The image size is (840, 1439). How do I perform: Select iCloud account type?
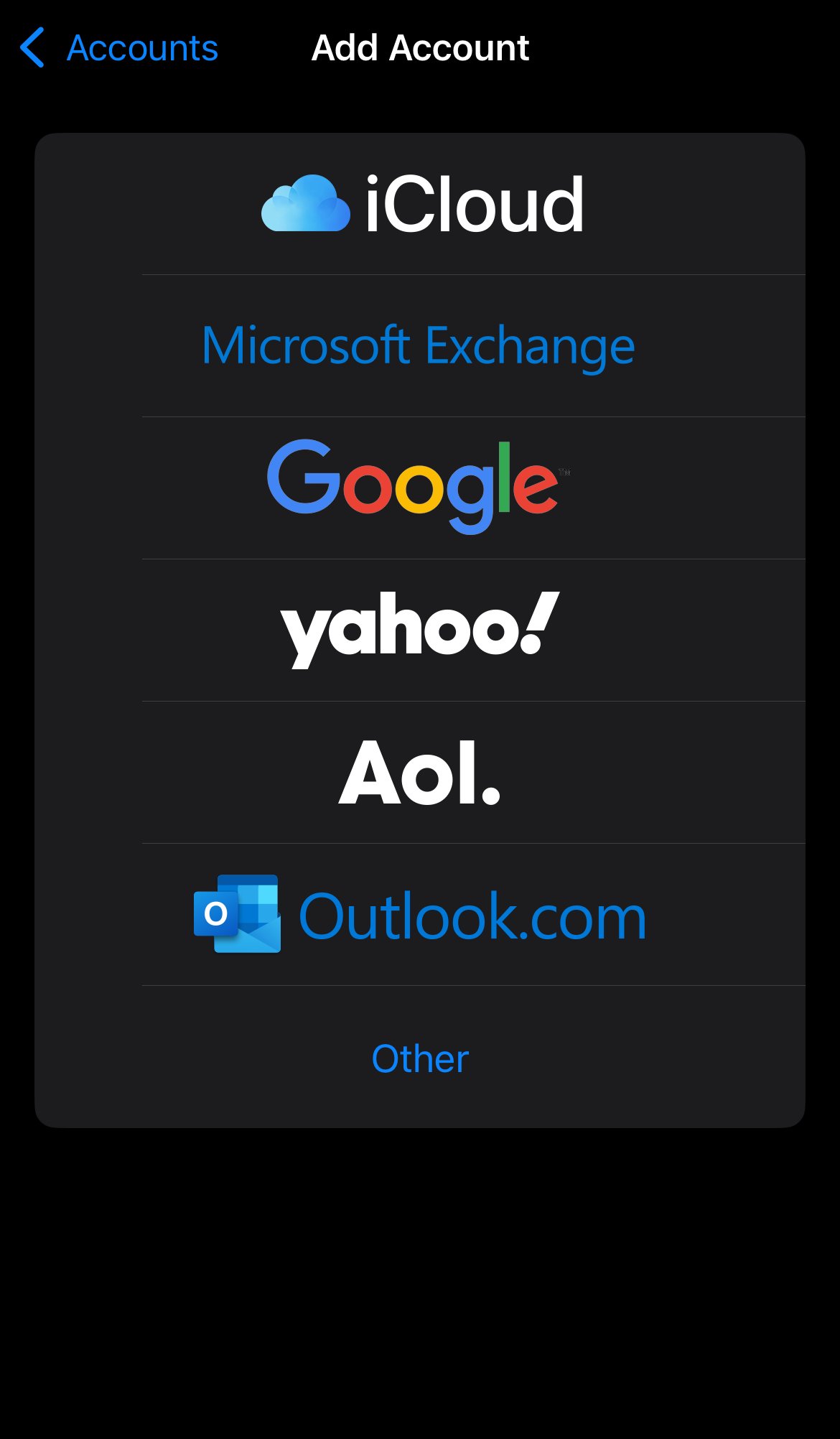421,205
